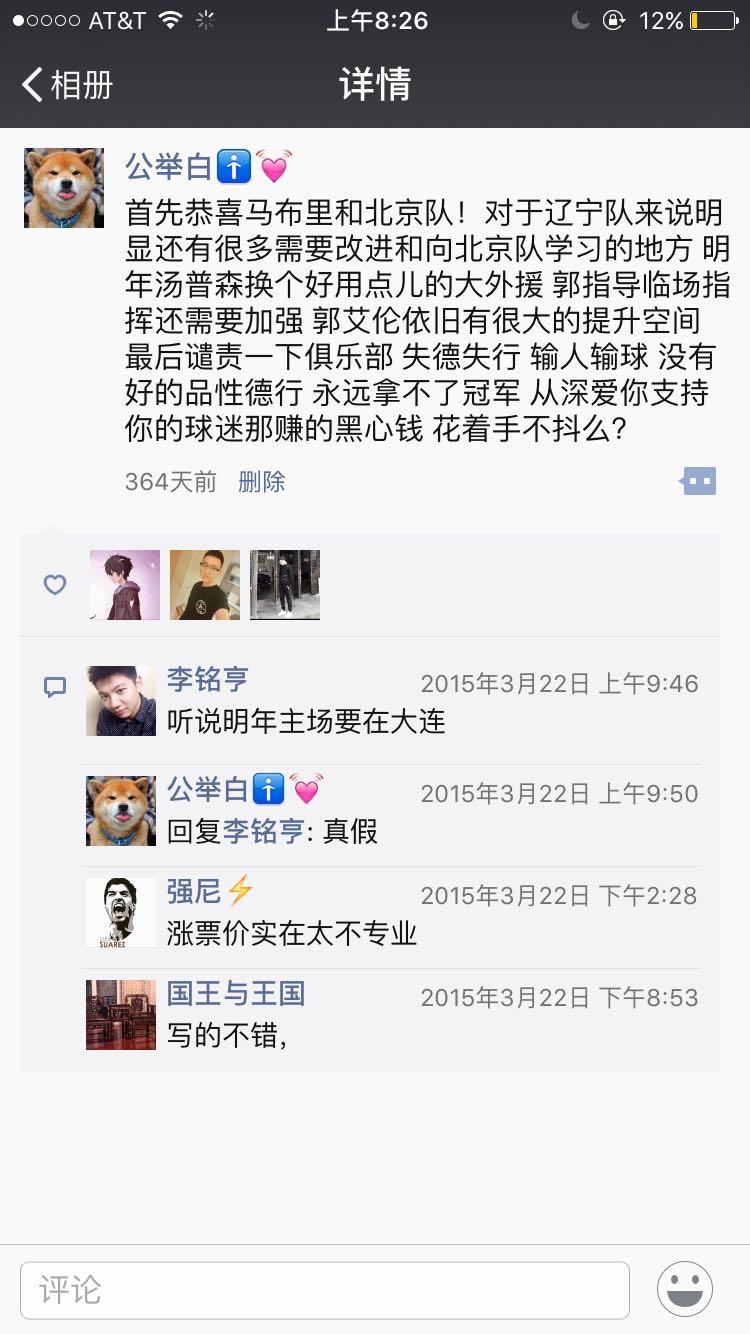Toggle the like heart on this post
Viewport: 750px width, 1334px height.
(x=54, y=585)
